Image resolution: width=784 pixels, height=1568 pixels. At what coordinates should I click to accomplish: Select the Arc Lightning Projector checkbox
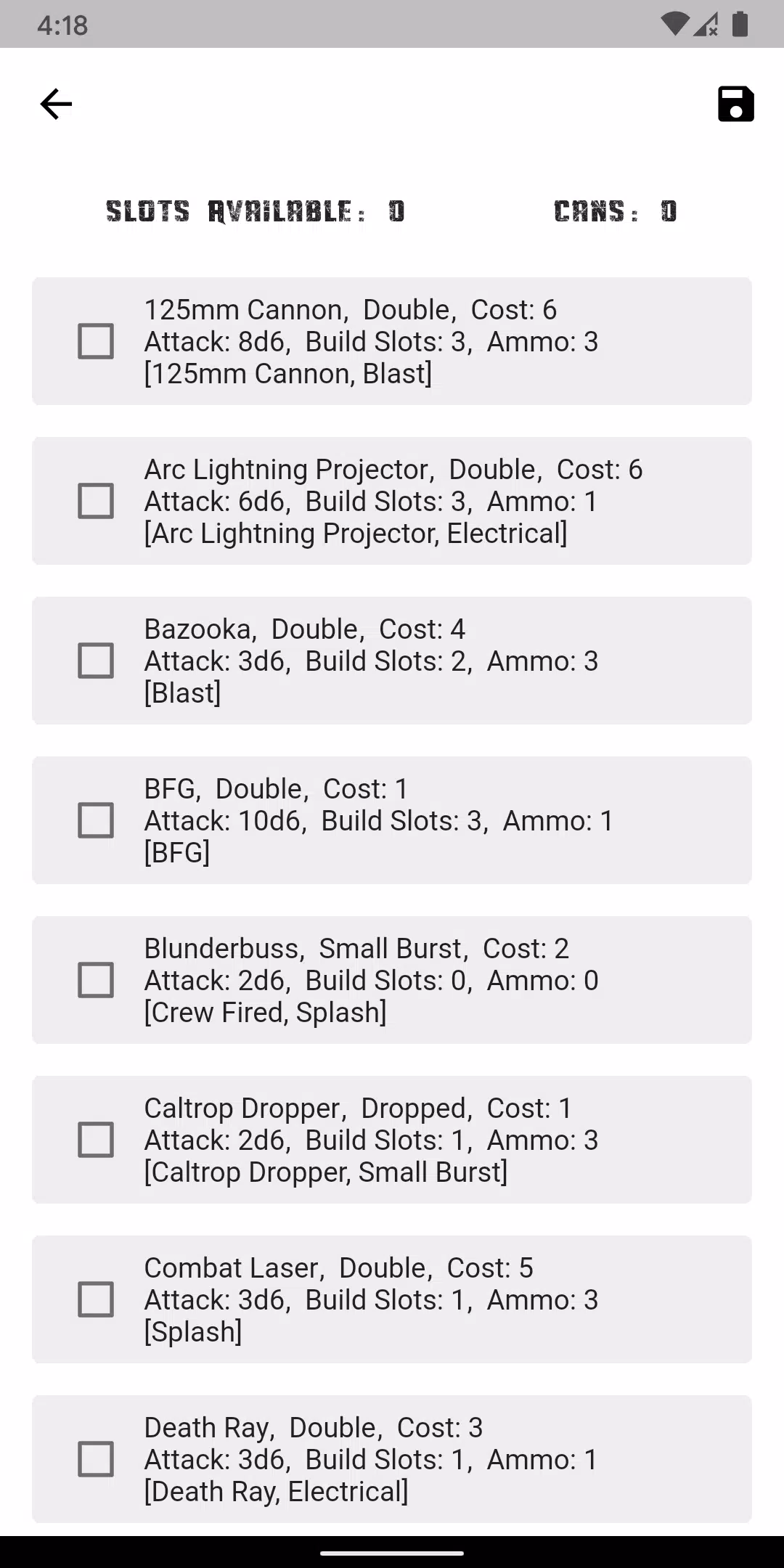click(x=96, y=501)
